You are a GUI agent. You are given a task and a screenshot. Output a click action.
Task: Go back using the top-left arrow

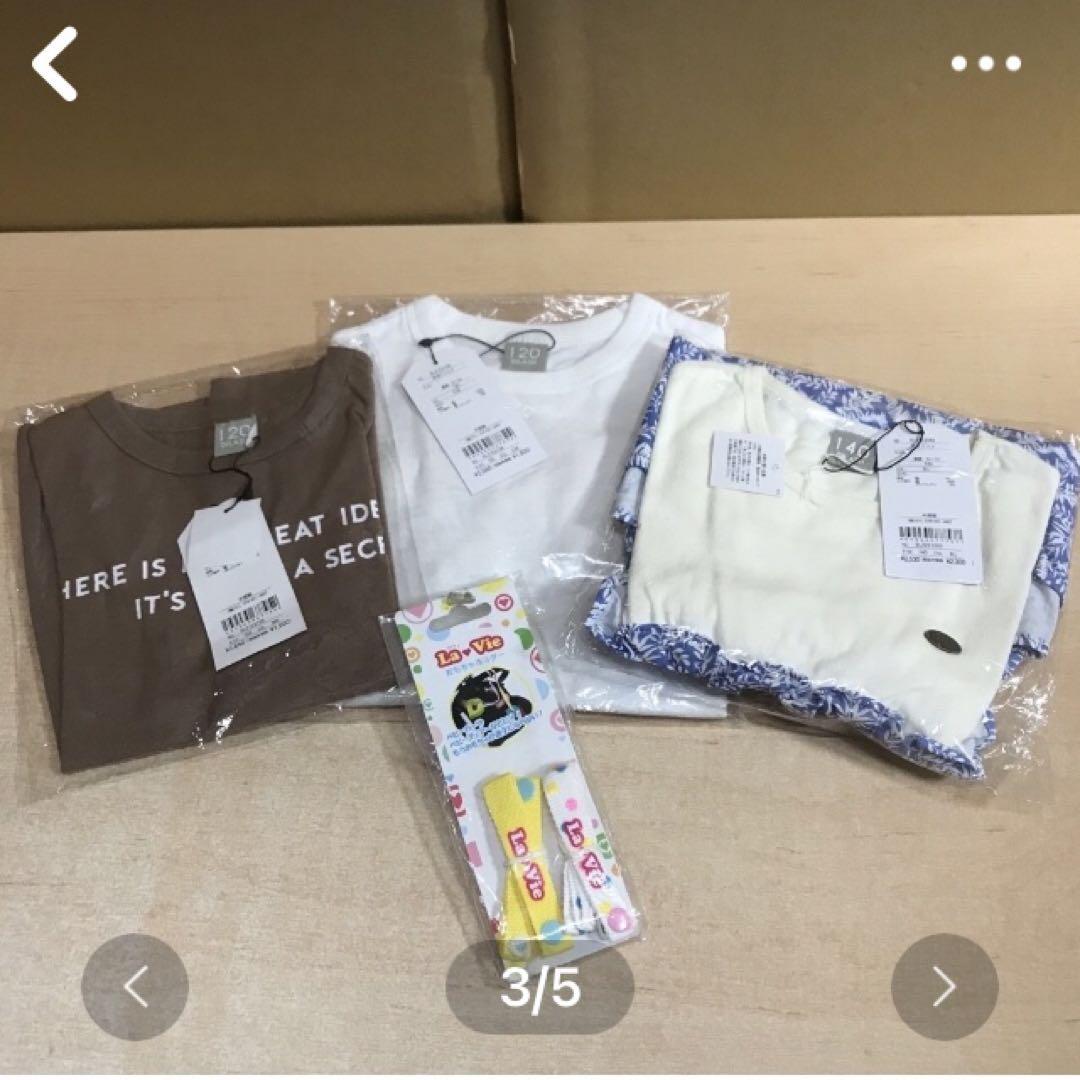[55, 64]
